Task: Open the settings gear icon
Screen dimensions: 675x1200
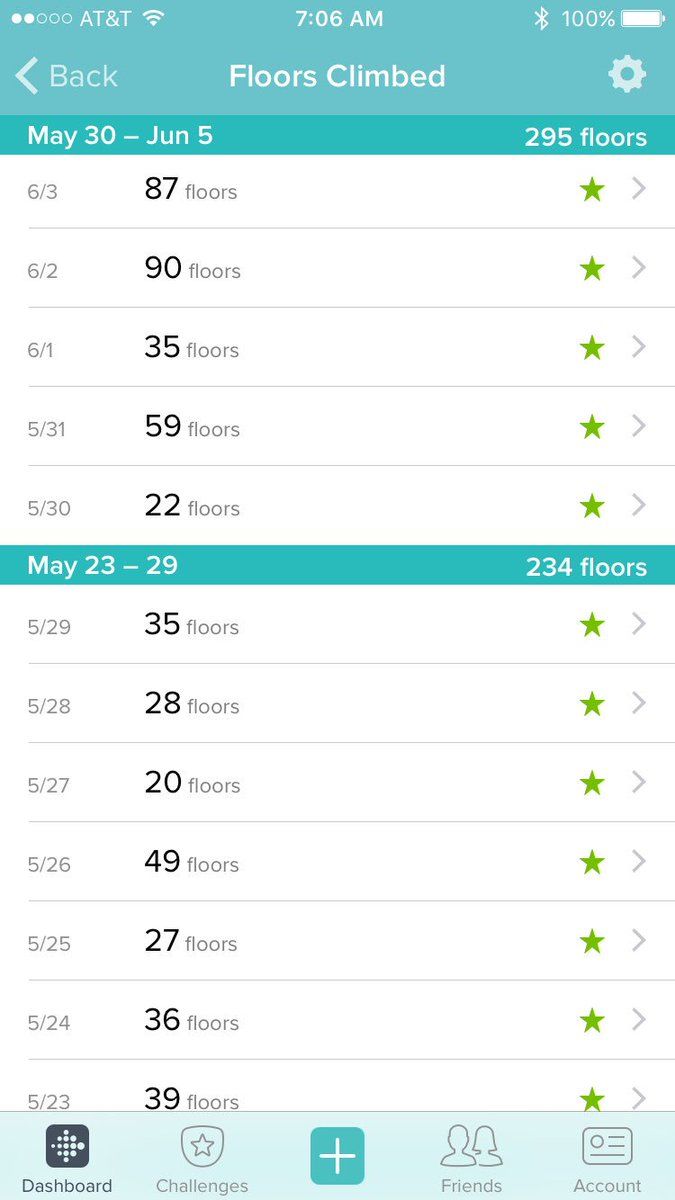Action: 627,75
